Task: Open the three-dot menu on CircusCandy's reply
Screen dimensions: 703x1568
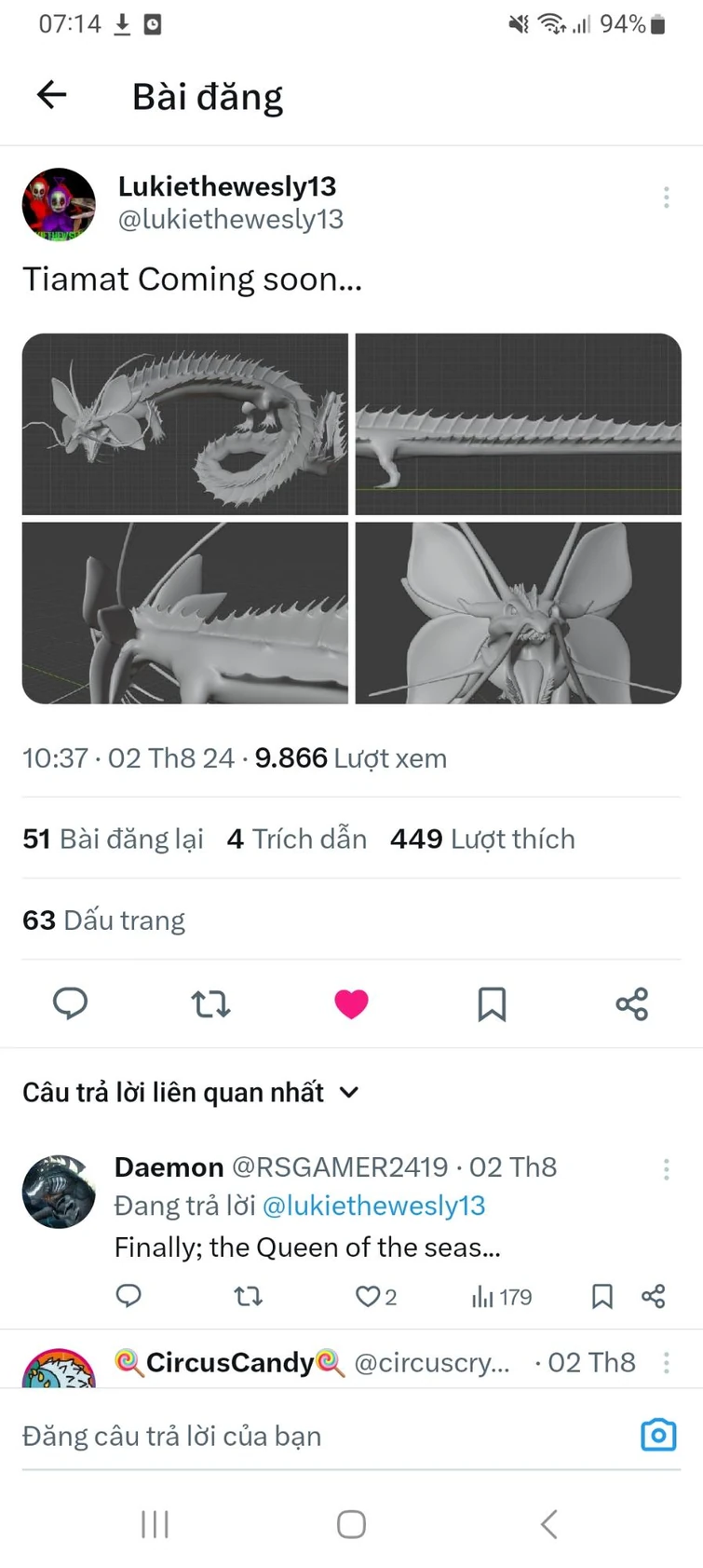Action: pos(667,1363)
